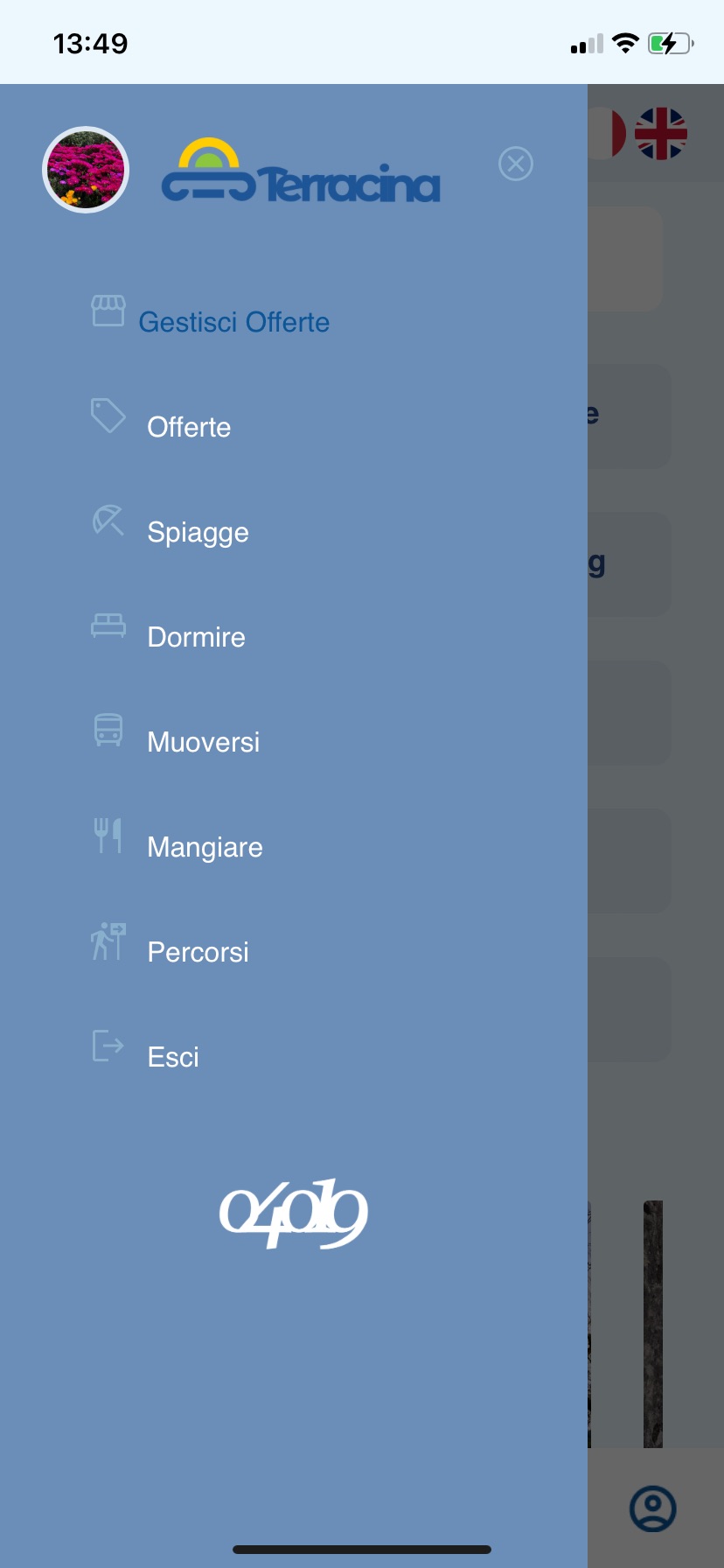Open Gestisci Offerte
Image resolution: width=724 pixels, height=1568 pixels.
click(x=233, y=322)
